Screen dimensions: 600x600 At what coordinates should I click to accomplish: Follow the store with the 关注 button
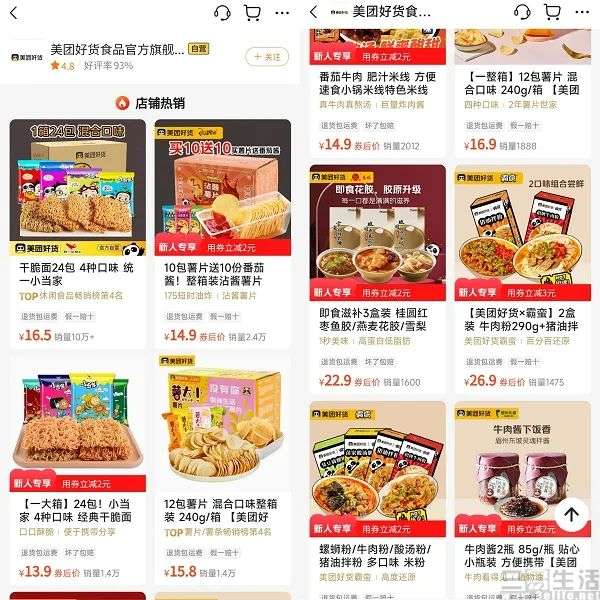coord(266,57)
